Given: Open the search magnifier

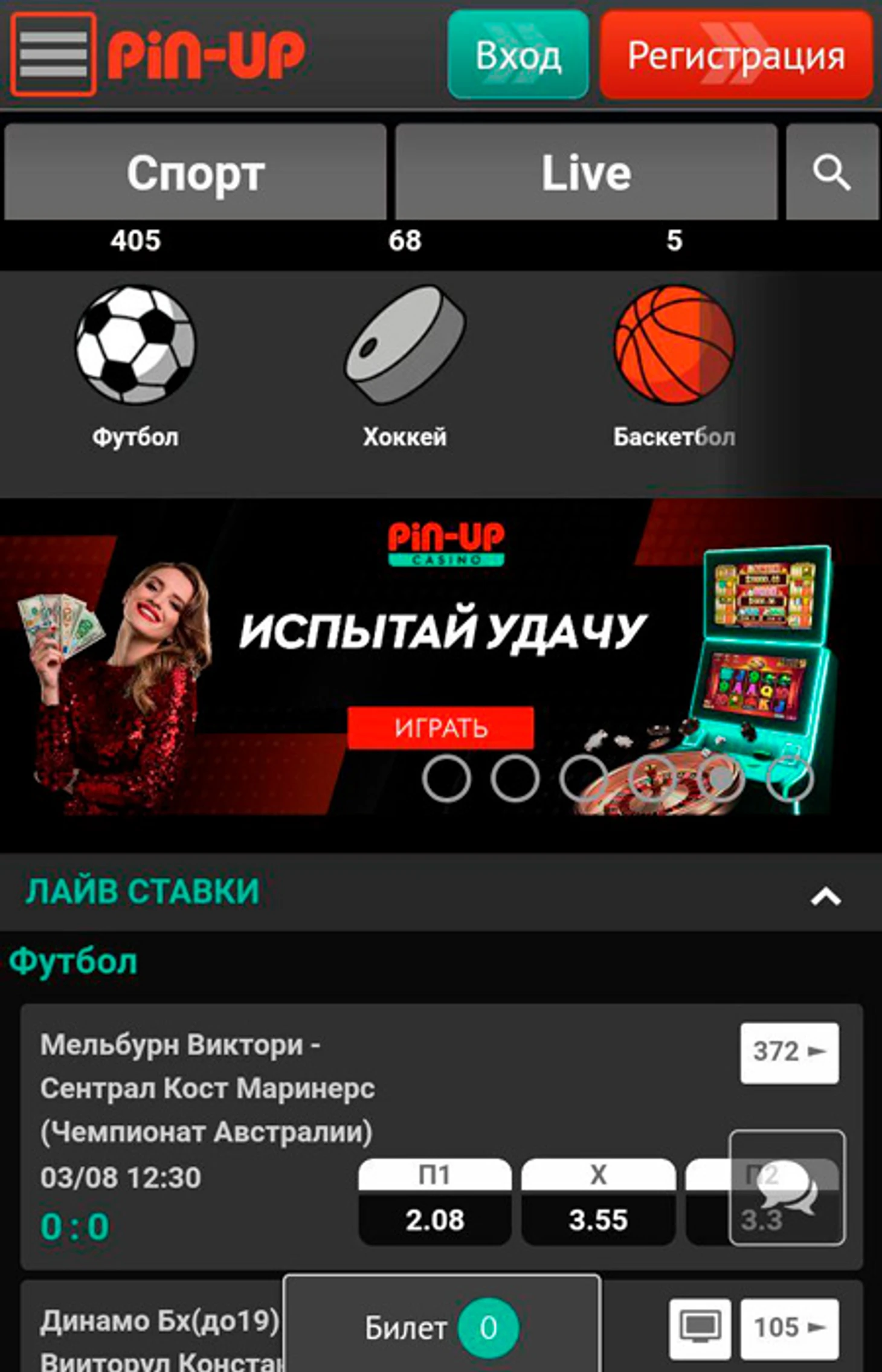Looking at the screenshot, I should tap(831, 173).
